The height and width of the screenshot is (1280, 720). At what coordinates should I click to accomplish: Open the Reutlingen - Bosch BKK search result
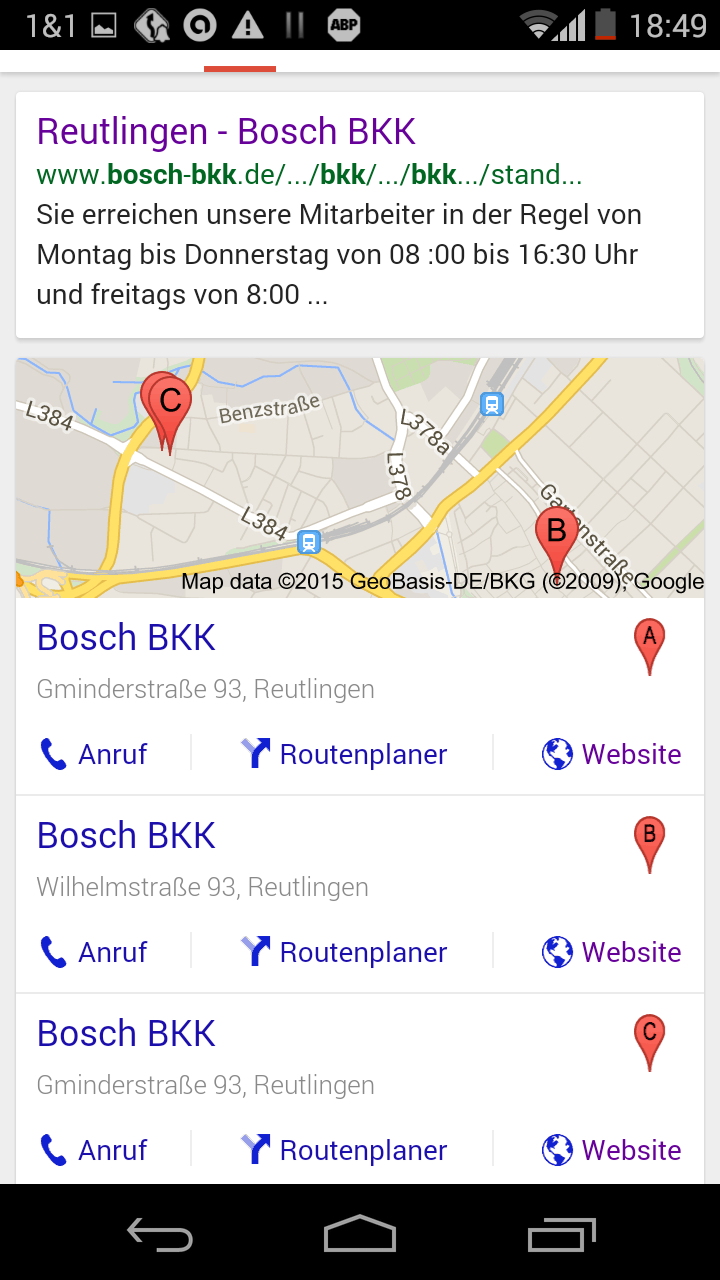226,132
